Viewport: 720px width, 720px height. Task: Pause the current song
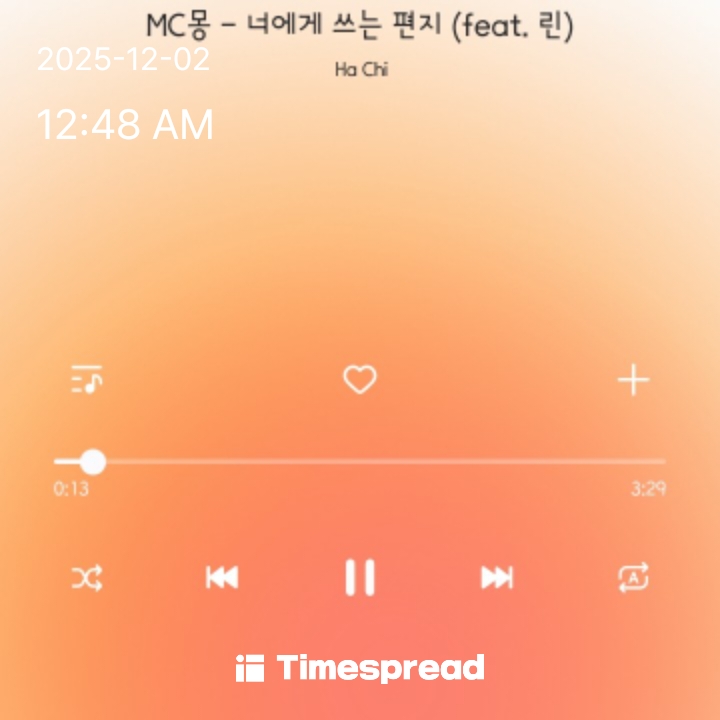click(x=360, y=577)
